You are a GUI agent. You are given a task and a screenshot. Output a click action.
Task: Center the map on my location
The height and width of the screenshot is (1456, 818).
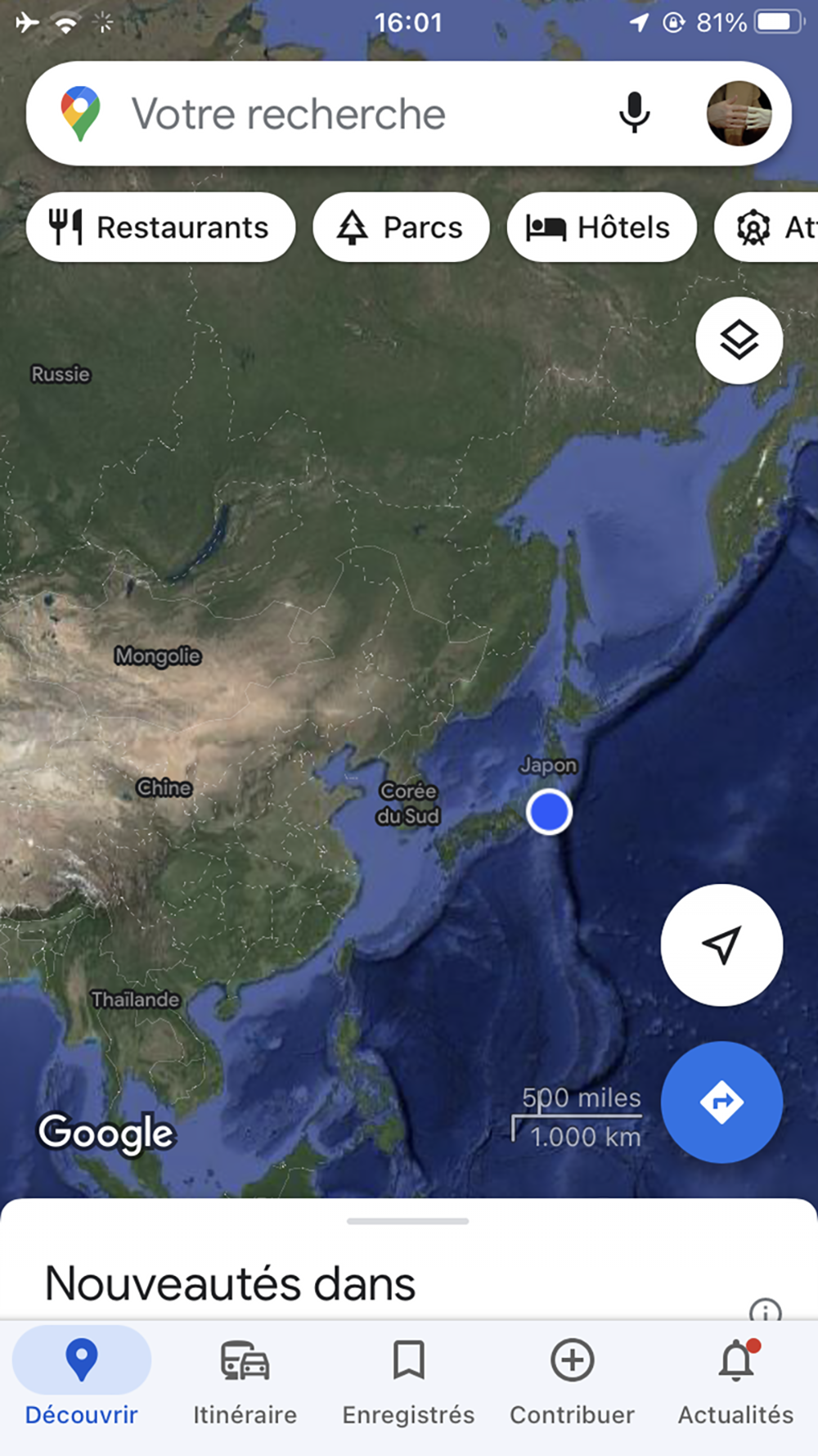721,945
